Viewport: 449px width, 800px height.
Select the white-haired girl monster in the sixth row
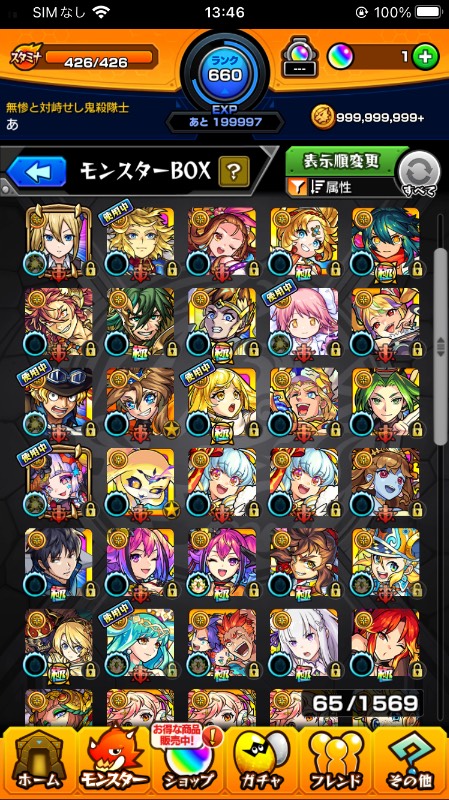click(x=304, y=645)
